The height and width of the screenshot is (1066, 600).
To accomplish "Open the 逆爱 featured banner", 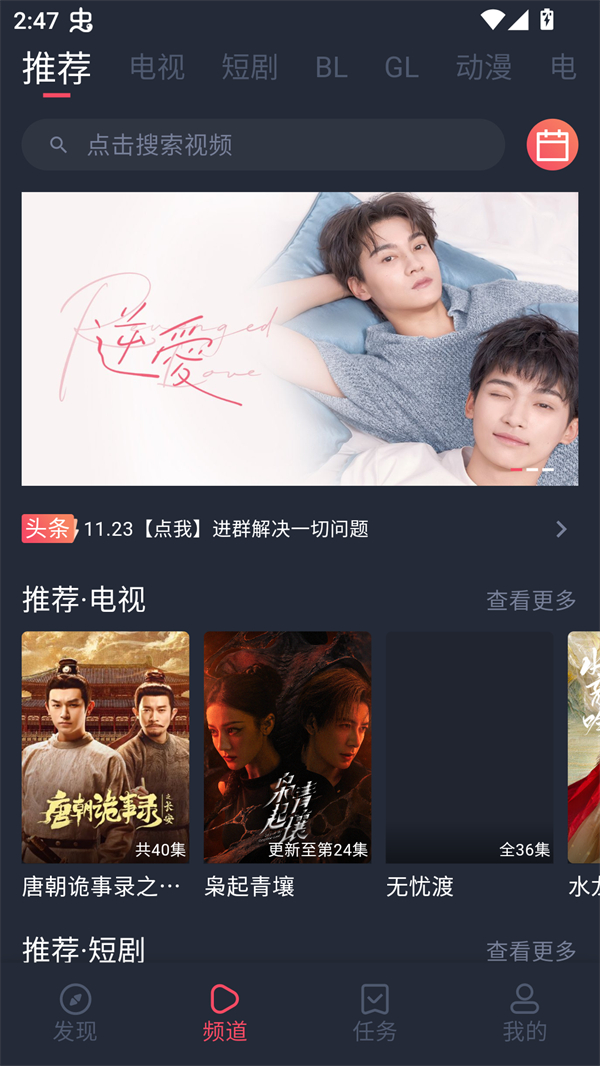I will pyautogui.click(x=300, y=338).
